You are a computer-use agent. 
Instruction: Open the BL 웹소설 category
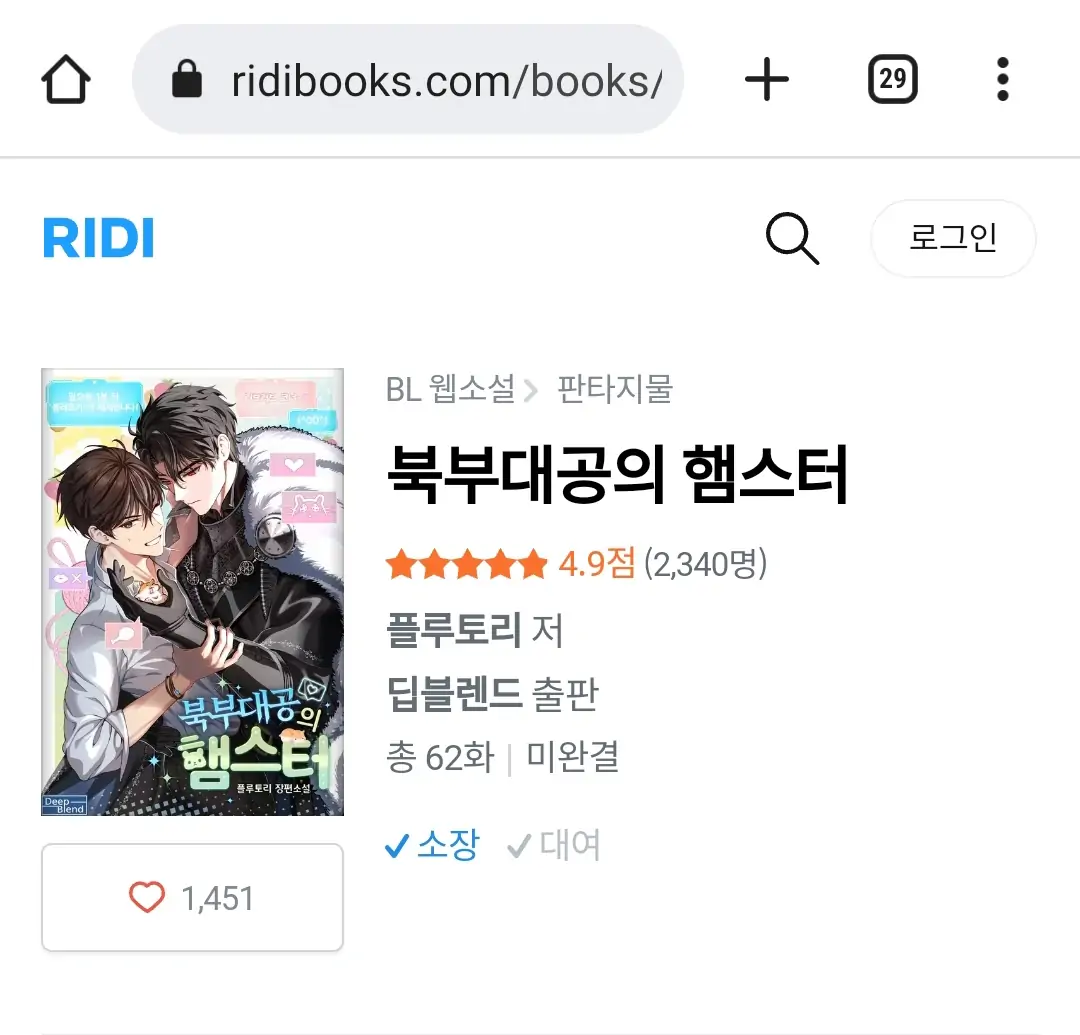[x=450, y=389]
